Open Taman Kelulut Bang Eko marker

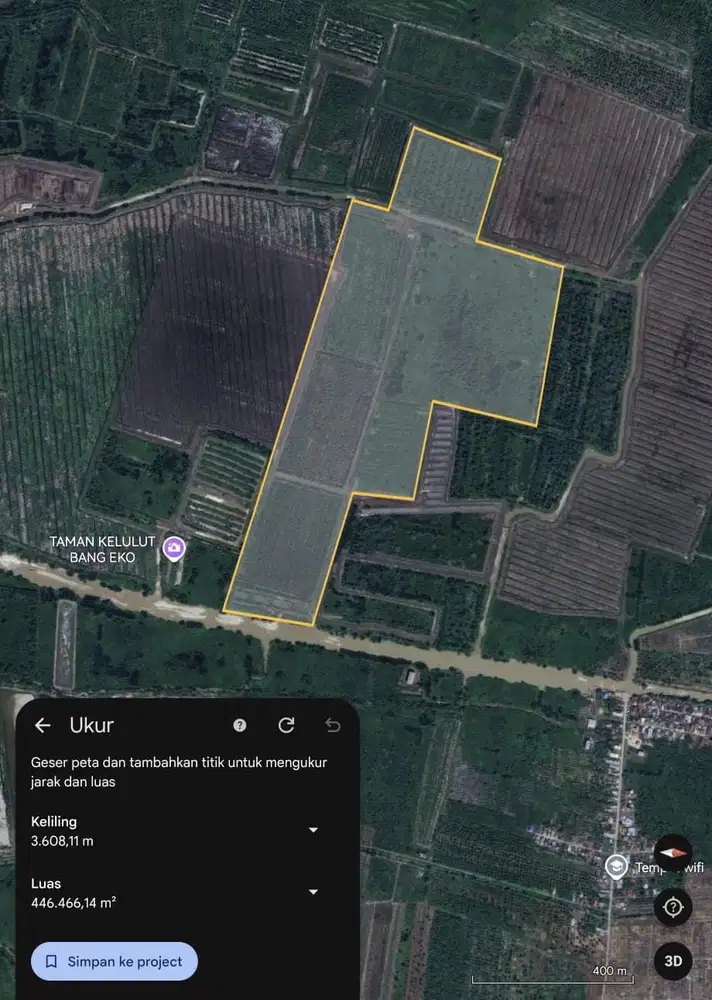pyautogui.click(x=174, y=548)
